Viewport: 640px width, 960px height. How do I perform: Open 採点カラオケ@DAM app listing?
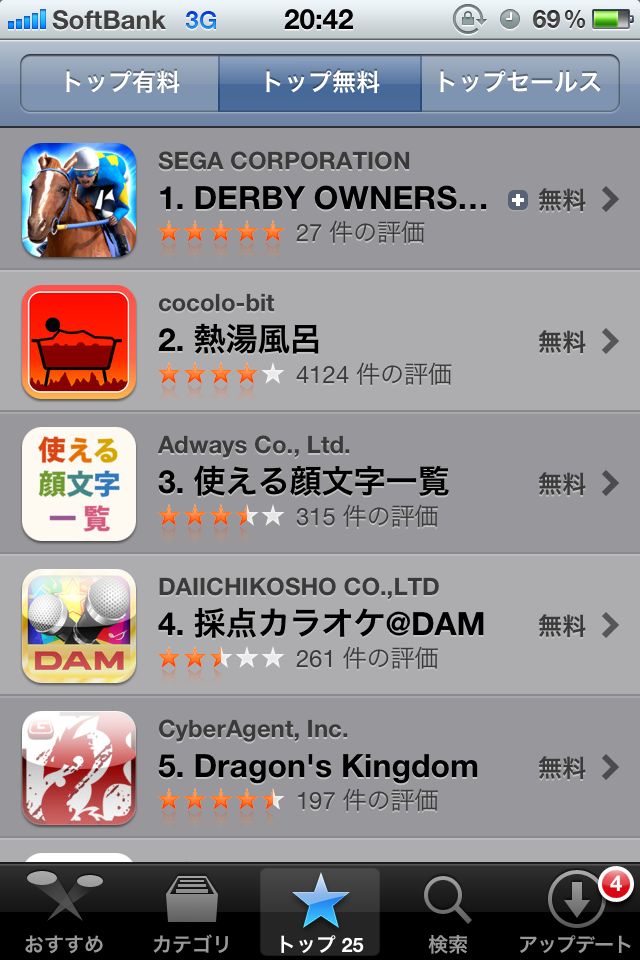320,625
